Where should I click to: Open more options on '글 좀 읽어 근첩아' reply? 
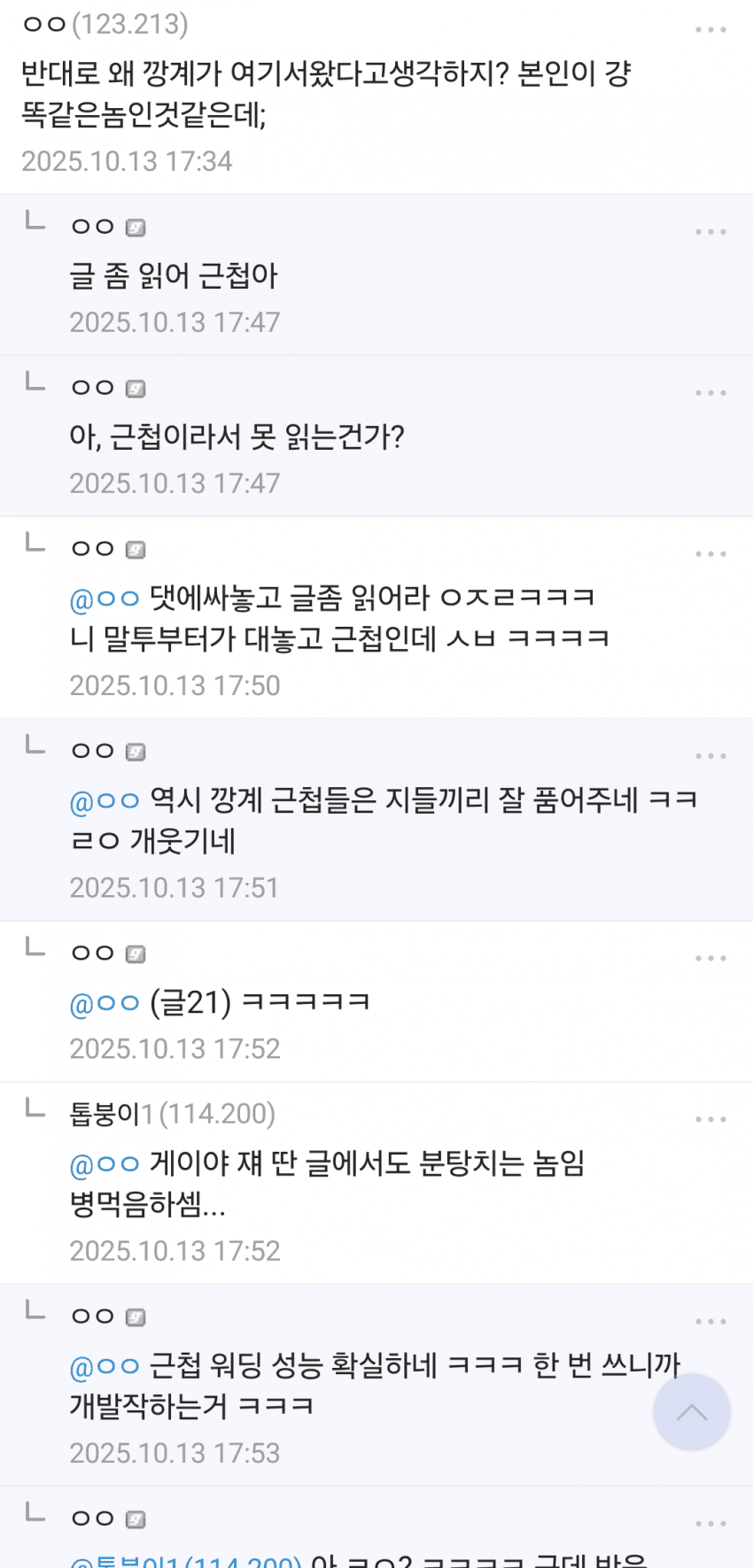click(710, 232)
